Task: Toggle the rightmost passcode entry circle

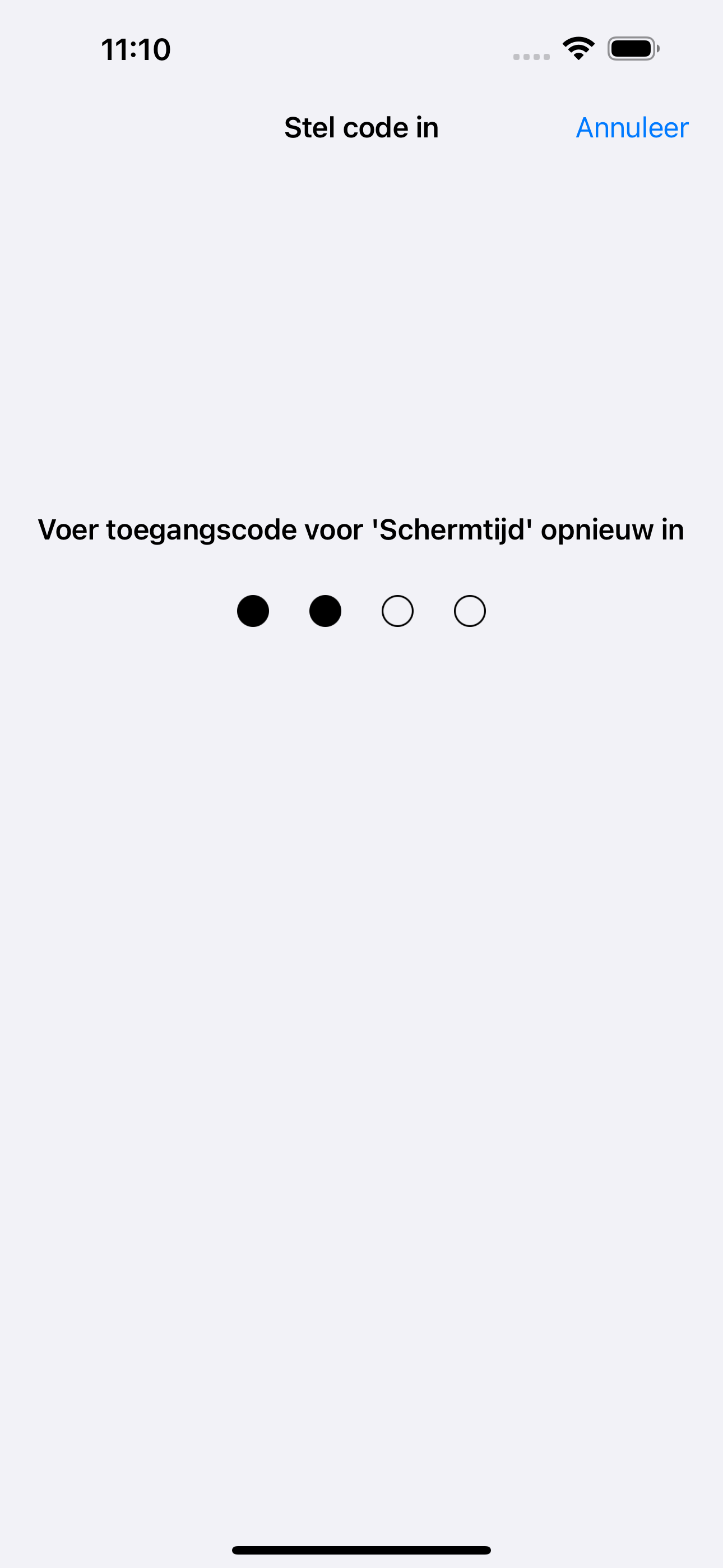Action: [x=469, y=611]
